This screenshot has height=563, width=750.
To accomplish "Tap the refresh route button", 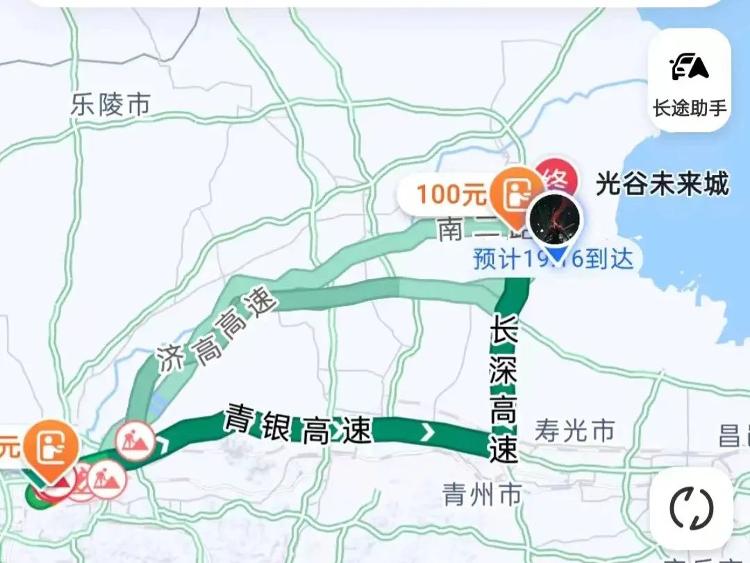I will (x=690, y=508).
